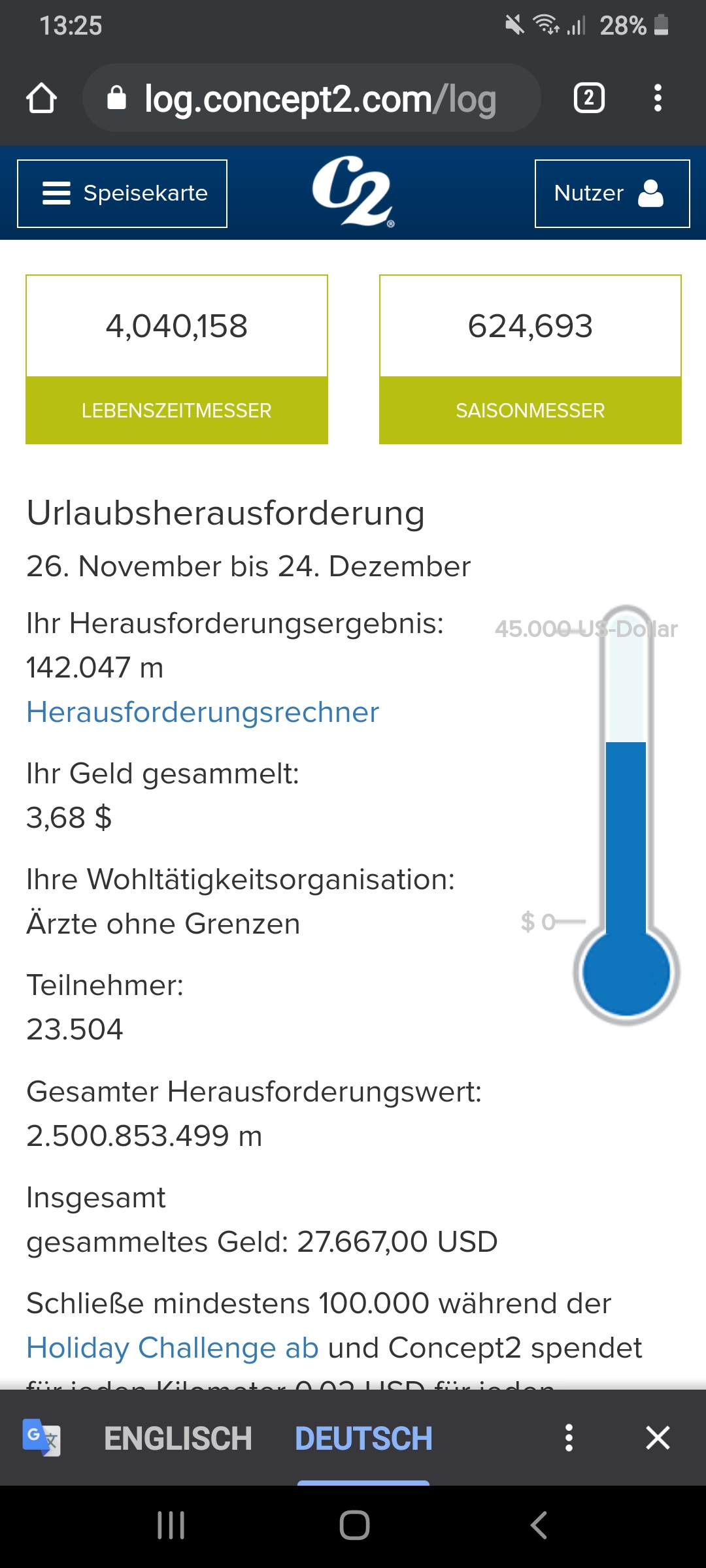Viewport: 706px width, 1568px height.
Task: Open the Nutzer account menu
Action: (x=612, y=193)
